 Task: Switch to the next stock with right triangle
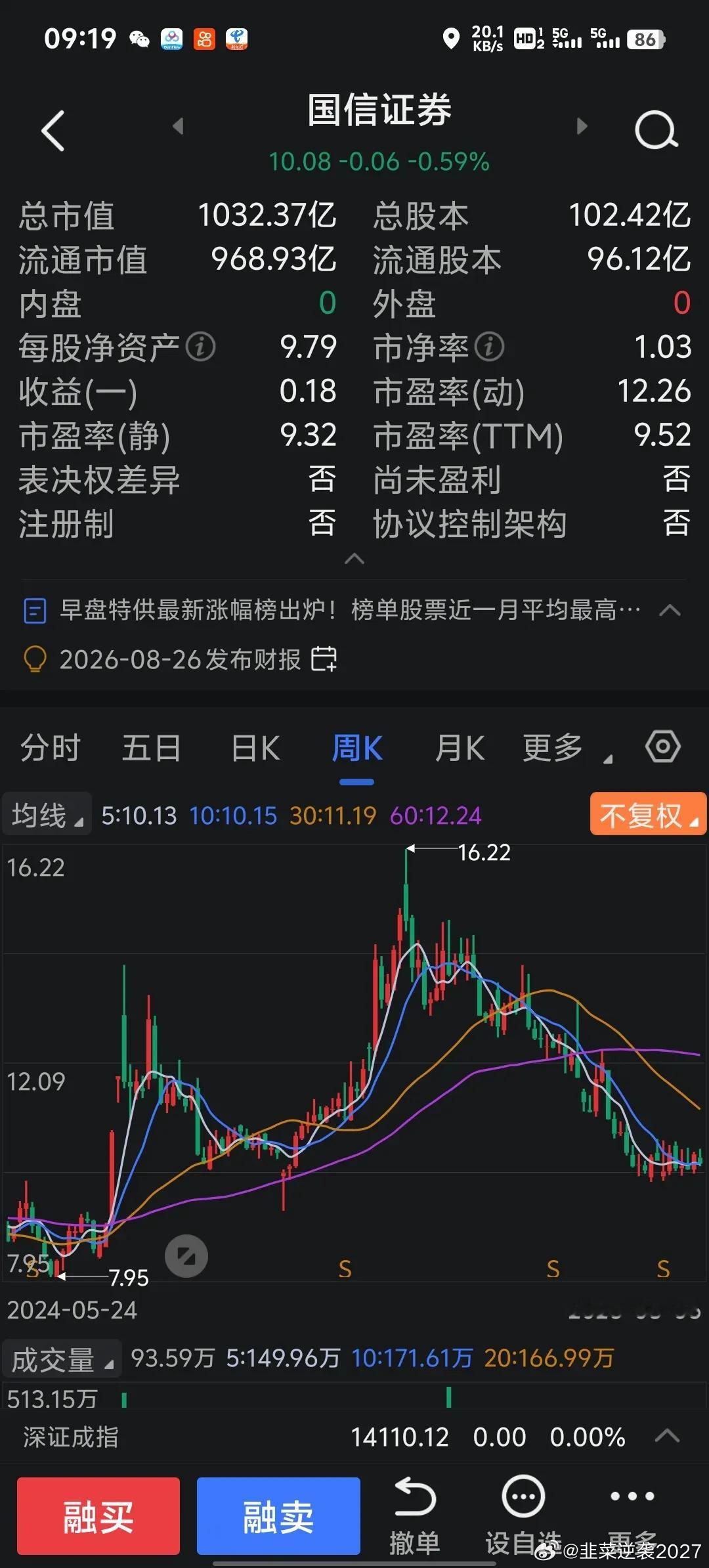[x=581, y=126]
